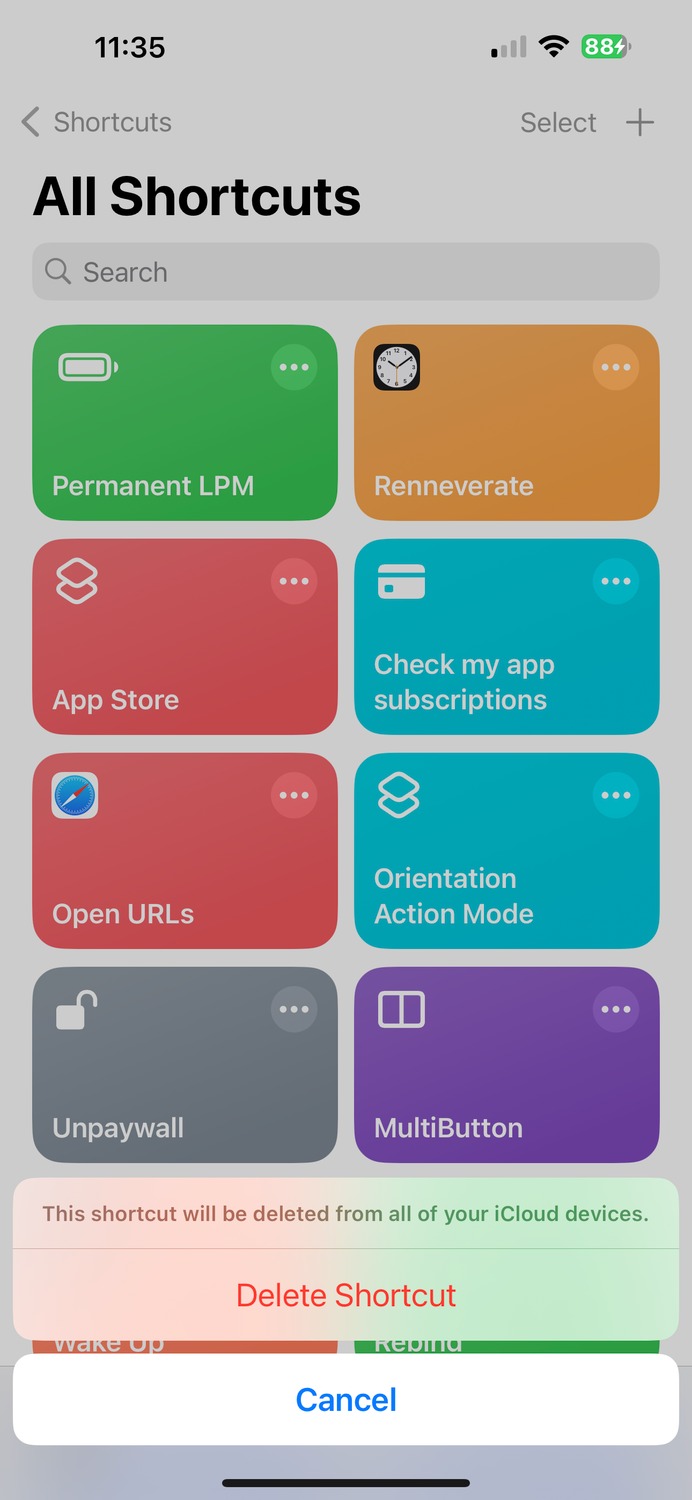This screenshot has height=1500, width=692.
Task: Open options for App Store shortcut
Action: coord(294,581)
